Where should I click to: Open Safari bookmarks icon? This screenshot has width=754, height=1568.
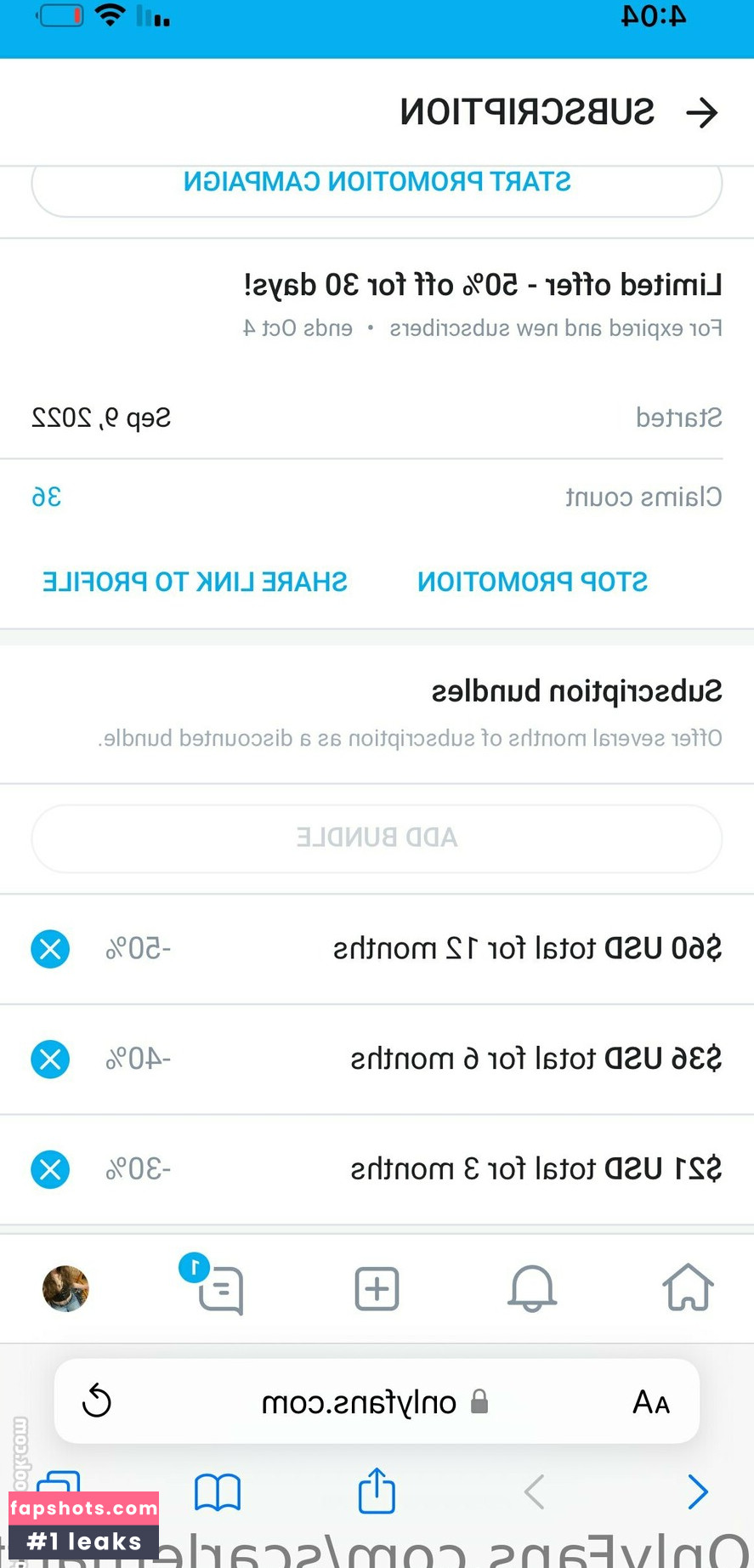pos(218,1492)
